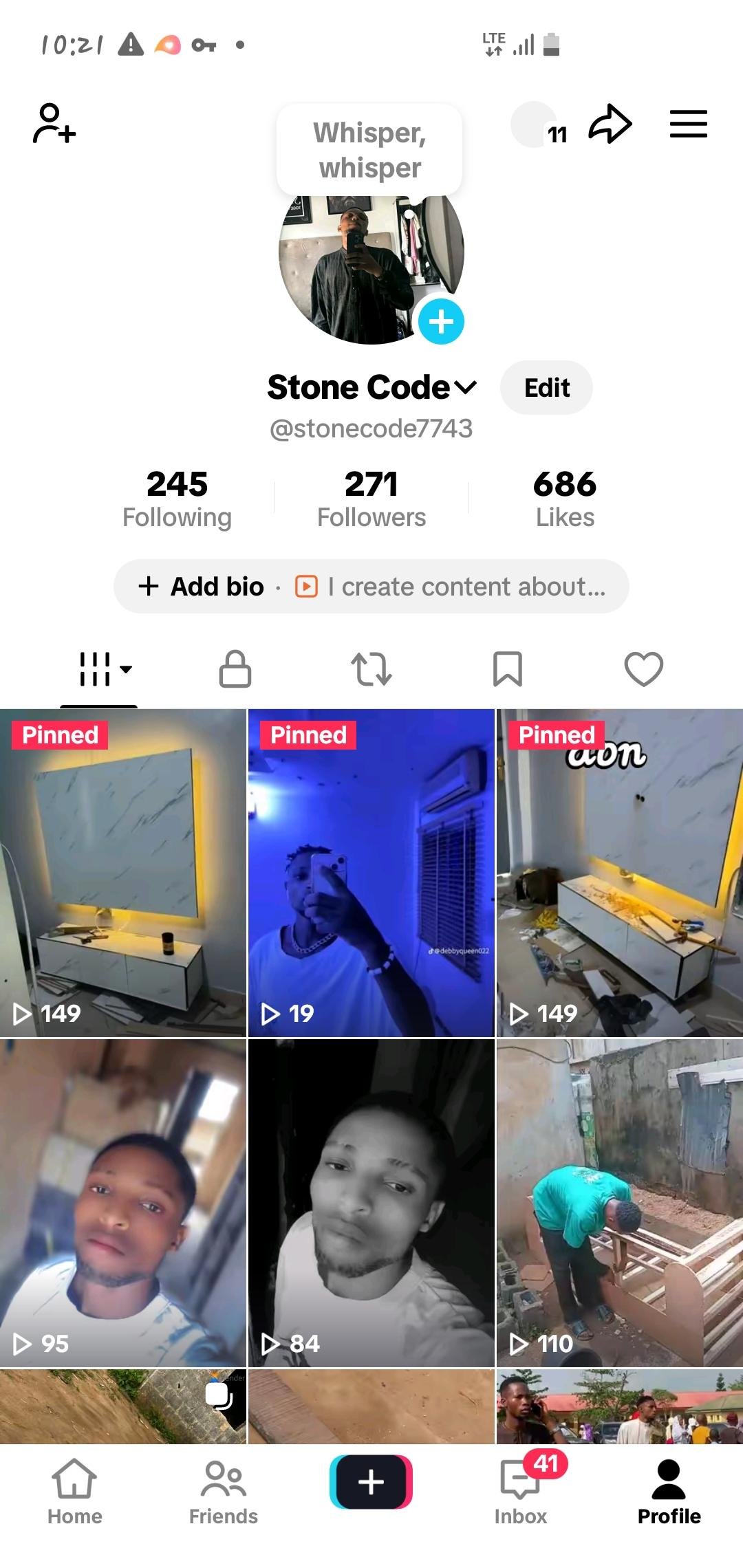The width and height of the screenshot is (743, 1568).
Task: Open the add friends icon
Action: (54, 124)
